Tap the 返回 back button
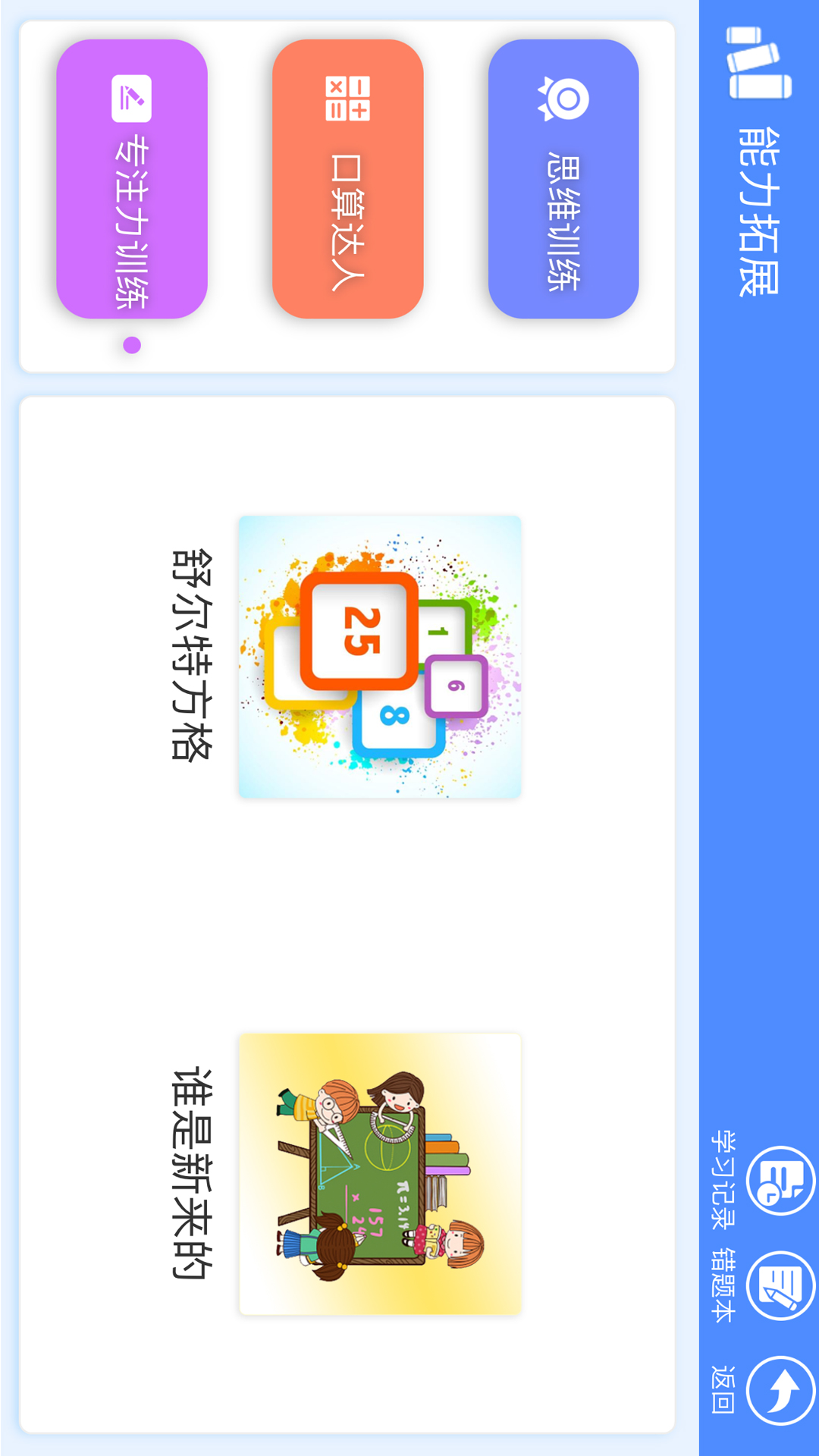819x1456 pixels. point(780,1390)
